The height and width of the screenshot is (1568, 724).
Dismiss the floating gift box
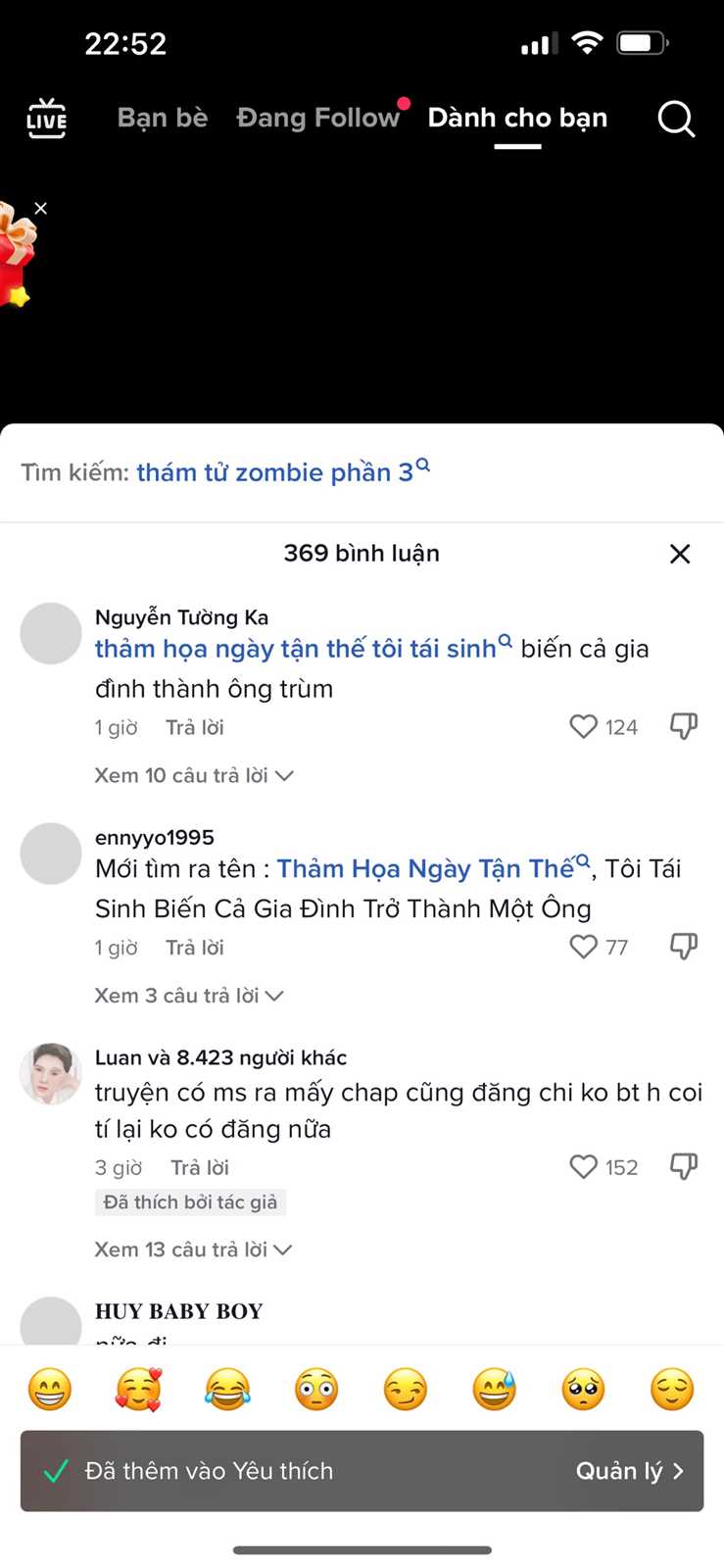[x=41, y=208]
